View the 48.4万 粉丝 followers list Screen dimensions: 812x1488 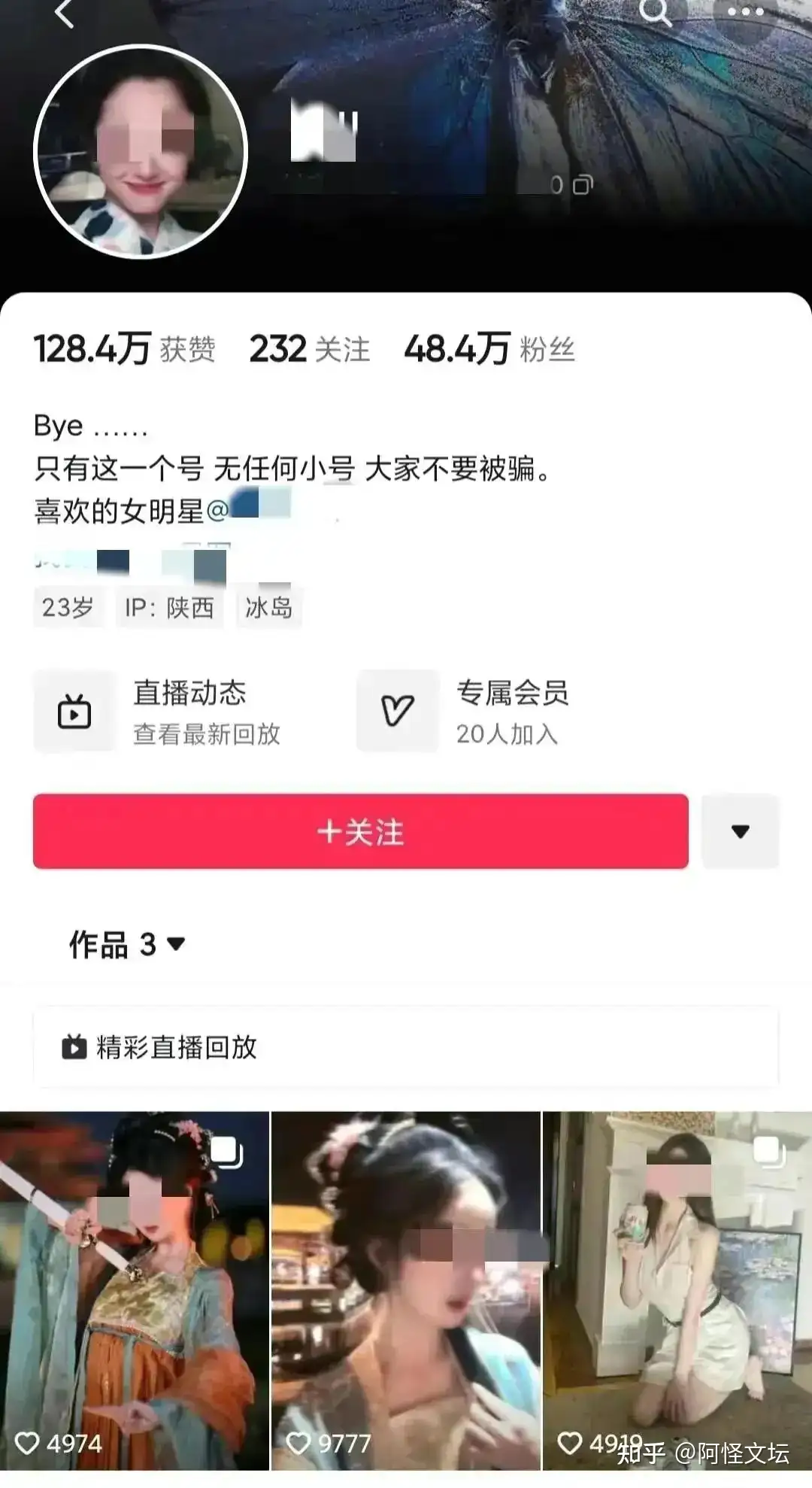tap(489, 350)
